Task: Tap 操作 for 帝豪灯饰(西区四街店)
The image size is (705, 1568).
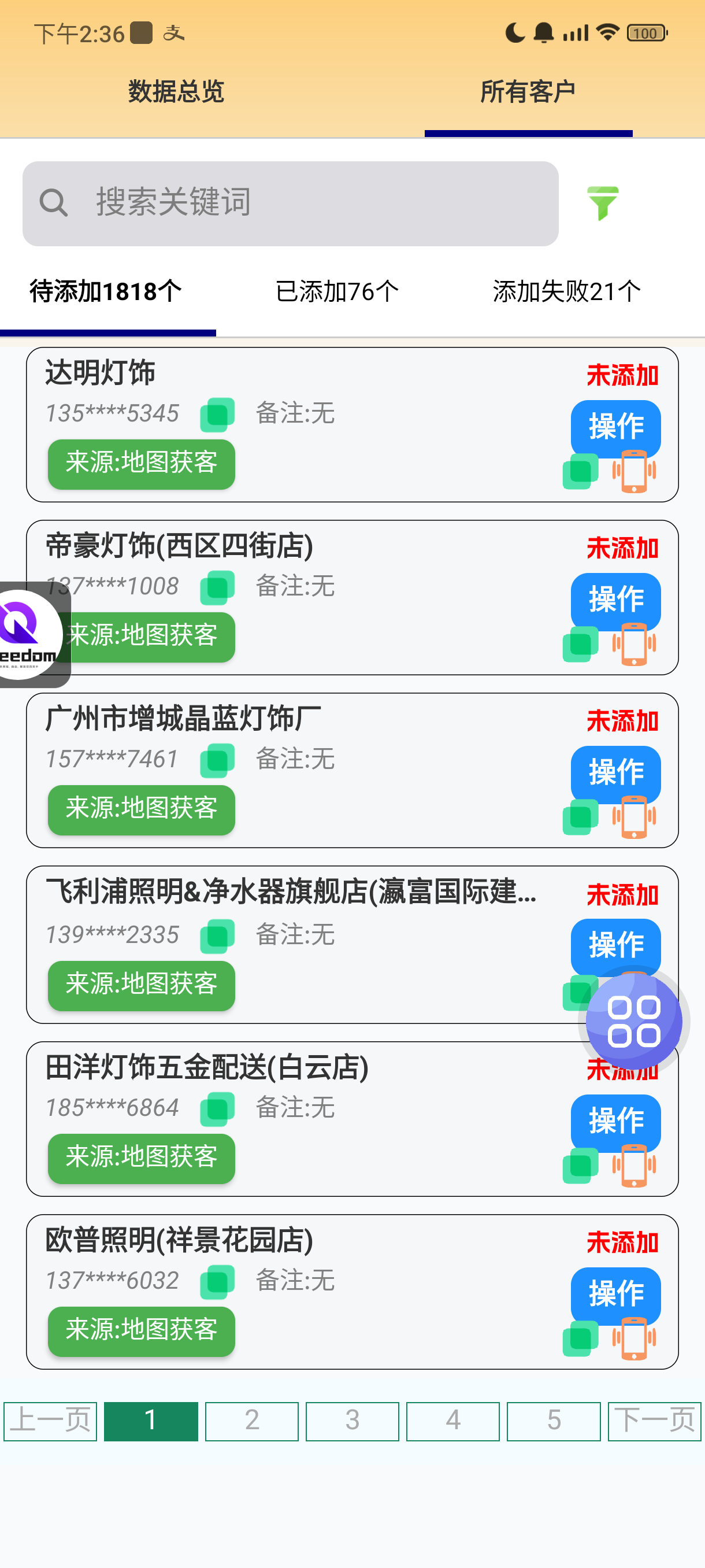Action: pos(615,598)
